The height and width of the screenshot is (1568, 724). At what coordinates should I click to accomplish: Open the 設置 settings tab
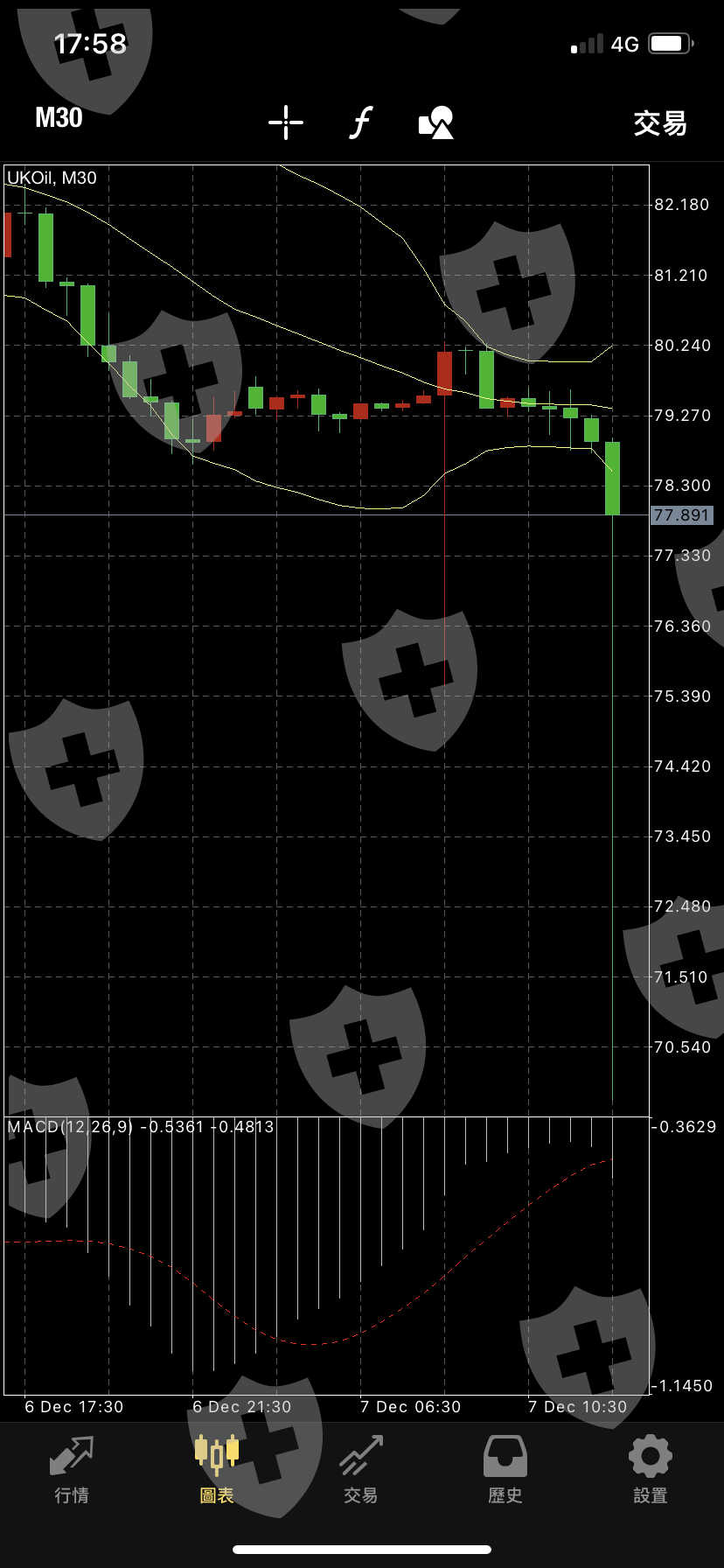tap(651, 1470)
